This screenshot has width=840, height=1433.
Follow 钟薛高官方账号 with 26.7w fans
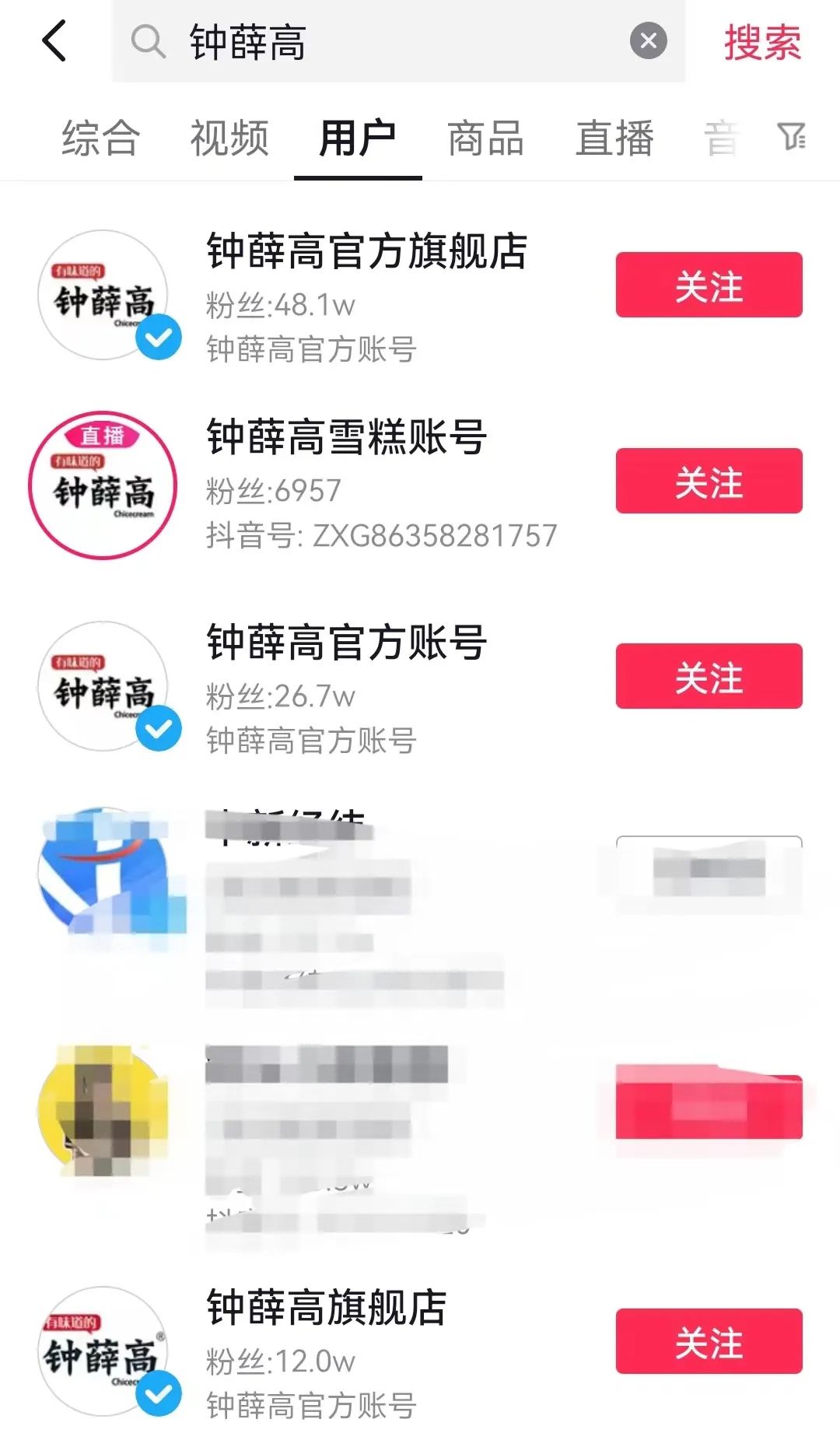[x=709, y=676]
